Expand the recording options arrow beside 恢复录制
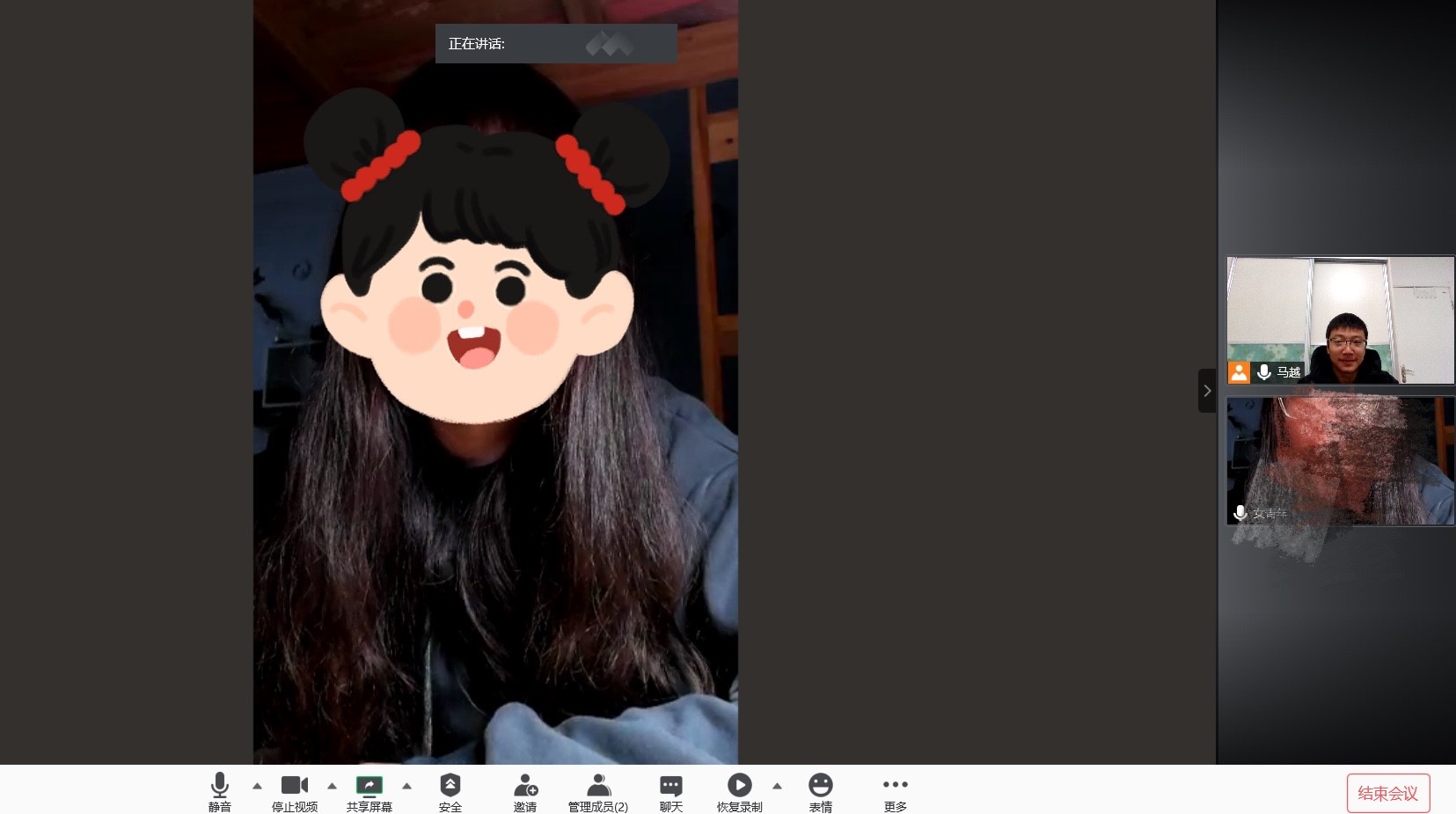1456x814 pixels. pyautogui.click(x=777, y=786)
